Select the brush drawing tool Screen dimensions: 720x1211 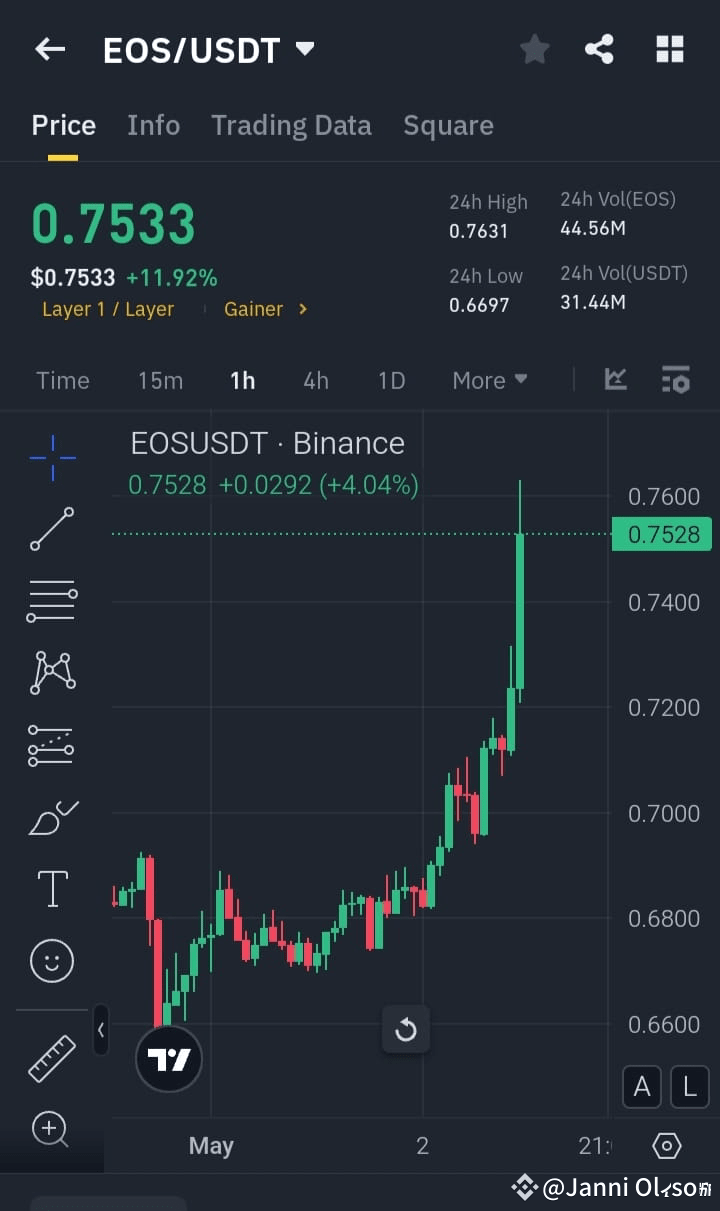[x=52, y=816]
